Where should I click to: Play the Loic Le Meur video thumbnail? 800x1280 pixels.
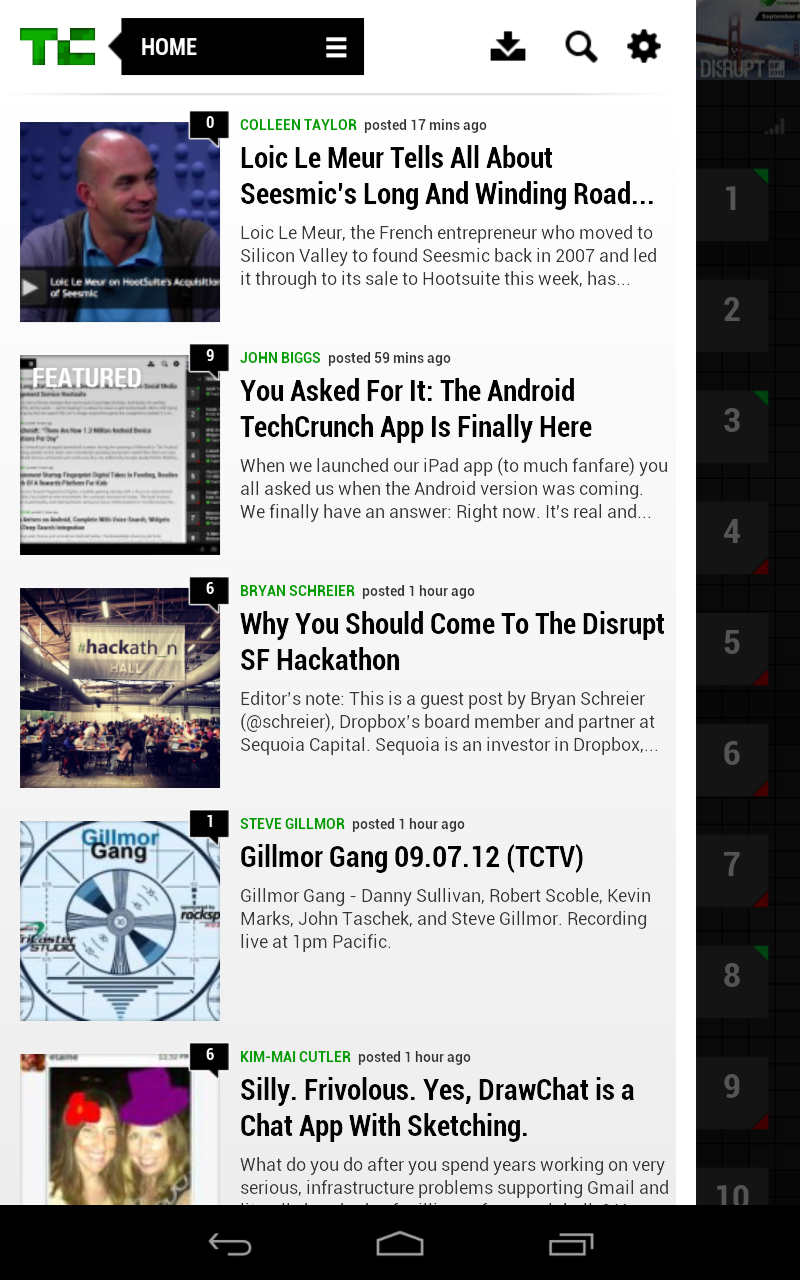120,222
